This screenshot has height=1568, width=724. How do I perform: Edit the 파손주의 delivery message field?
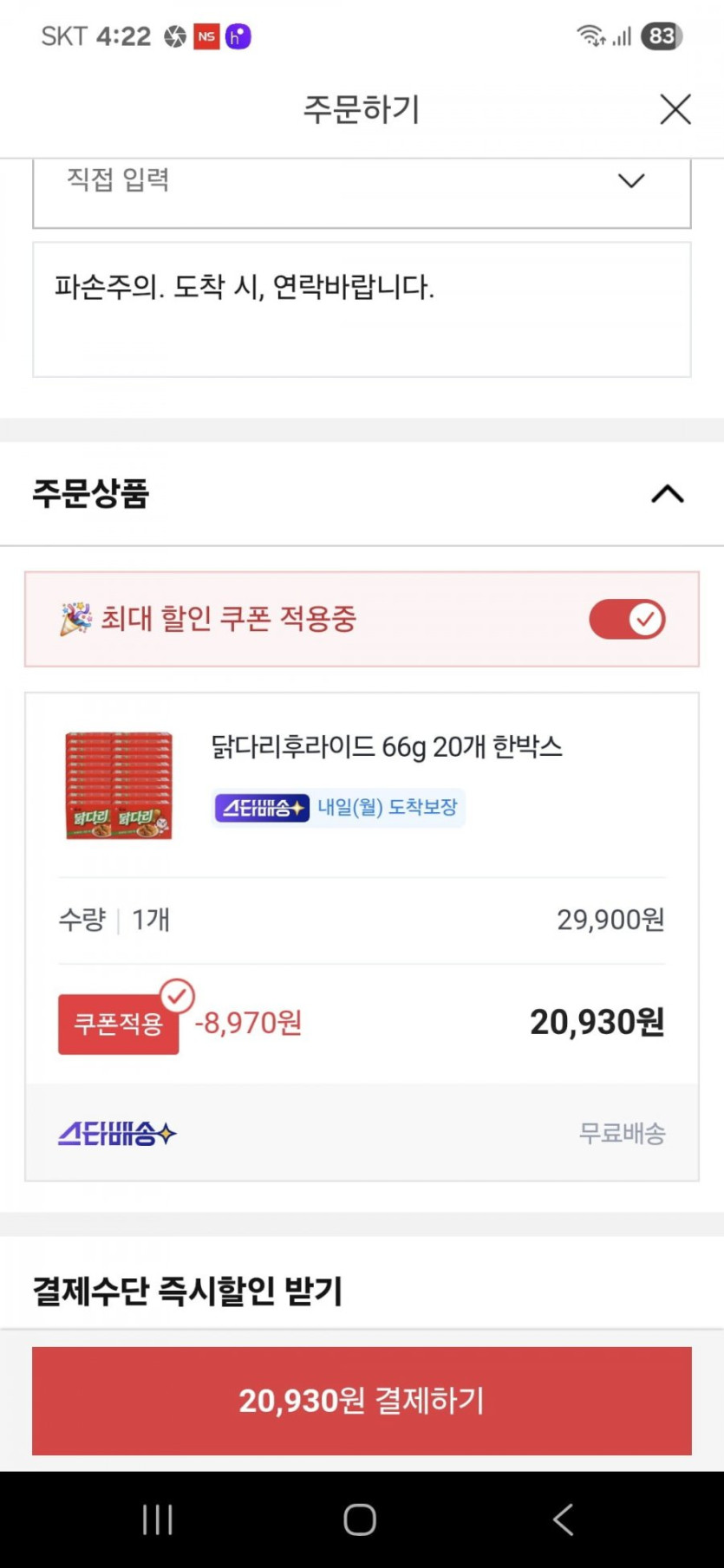pyautogui.click(x=362, y=309)
